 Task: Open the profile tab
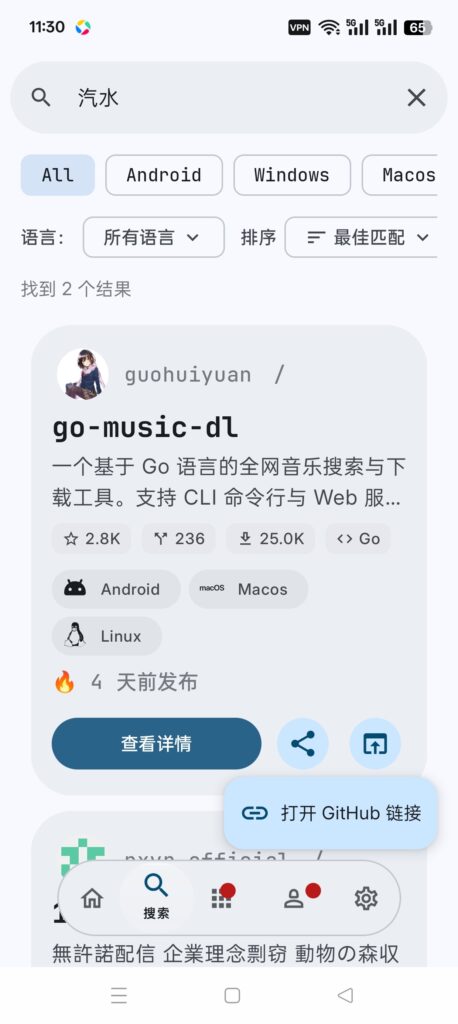tap(295, 899)
